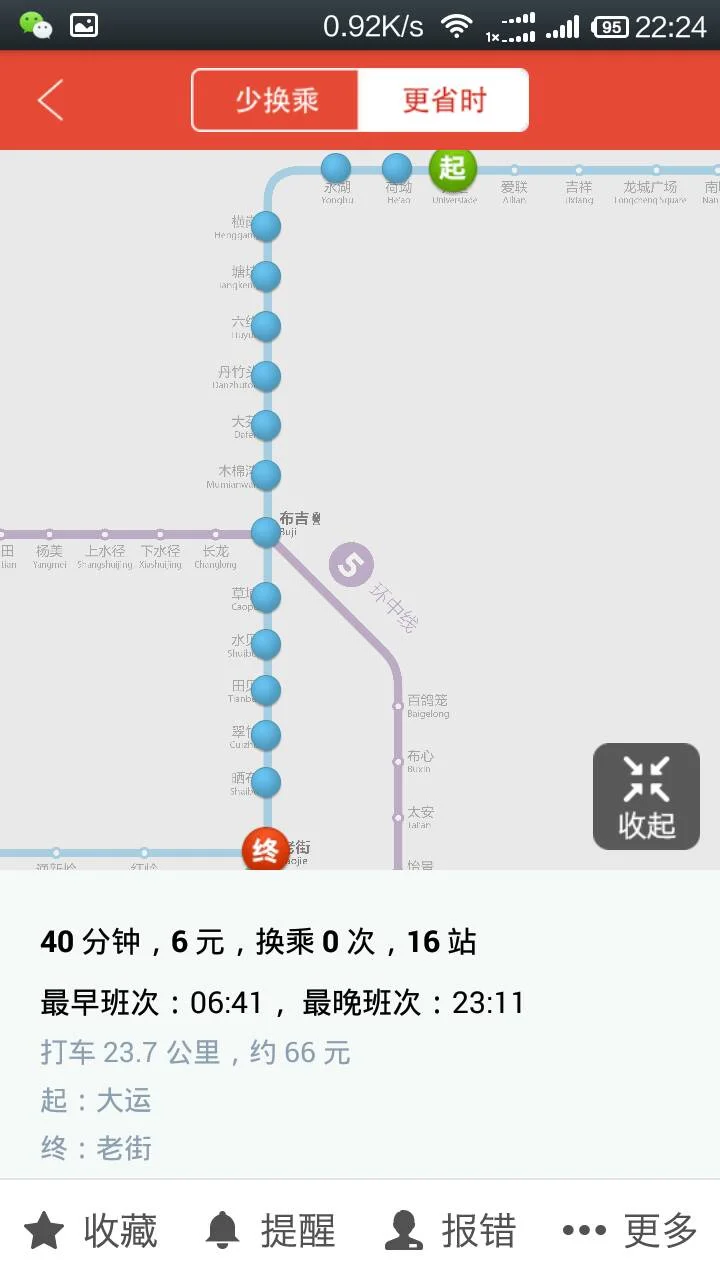Screen dimensions: 720x1280
Task: Tap the green 起 start marker
Action: [x=453, y=170]
